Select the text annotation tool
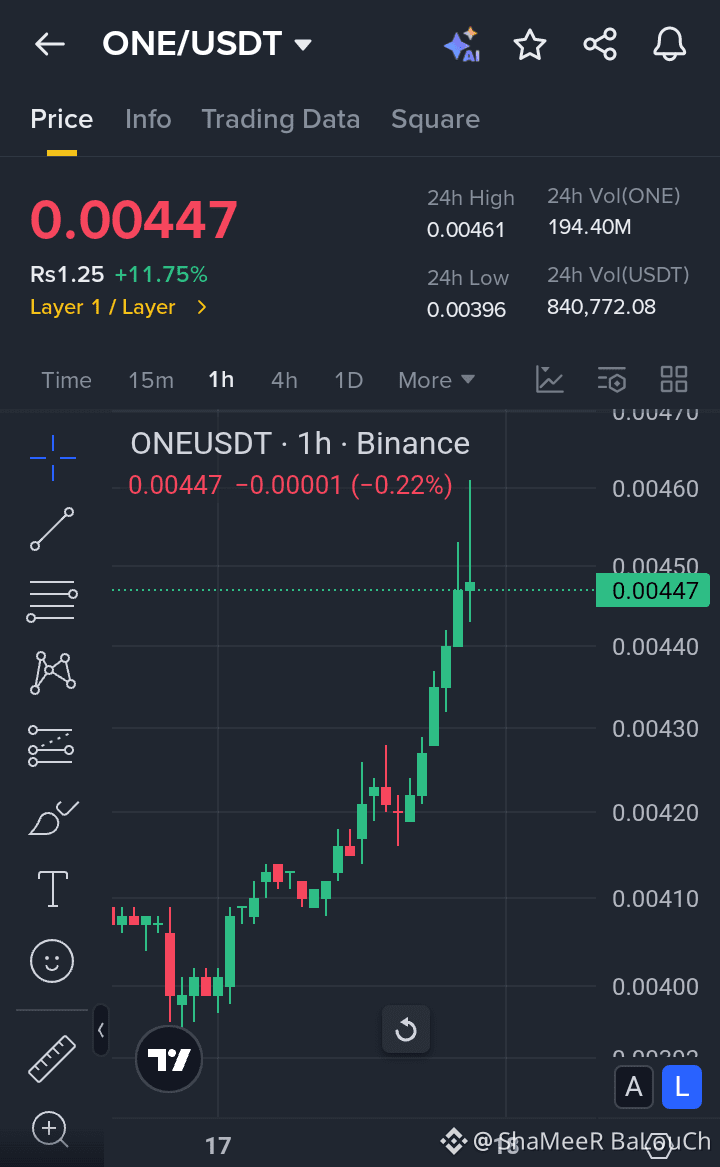This screenshot has height=1167, width=720. (x=51, y=889)
